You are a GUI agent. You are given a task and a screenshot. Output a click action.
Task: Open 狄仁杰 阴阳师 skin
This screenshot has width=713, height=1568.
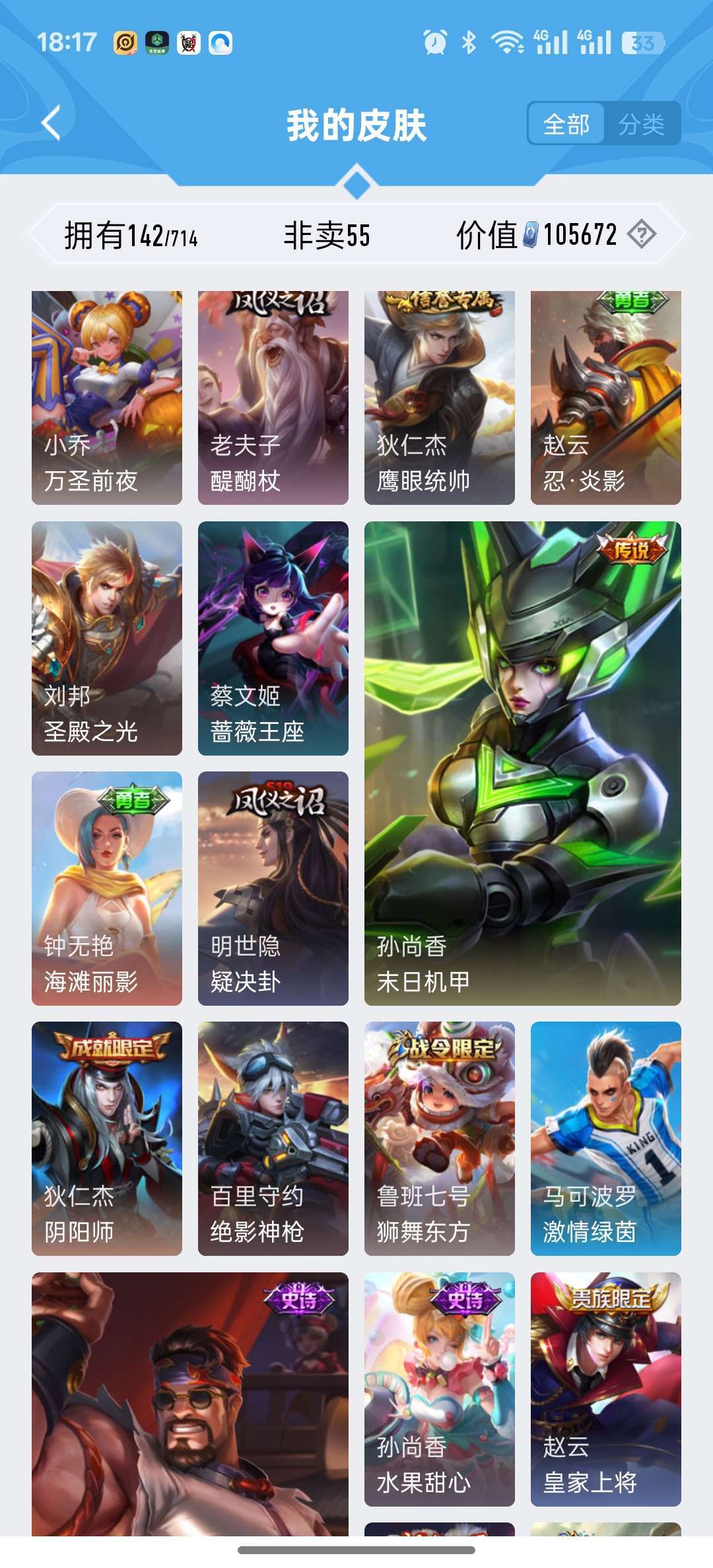click(x=107, y=1138)
